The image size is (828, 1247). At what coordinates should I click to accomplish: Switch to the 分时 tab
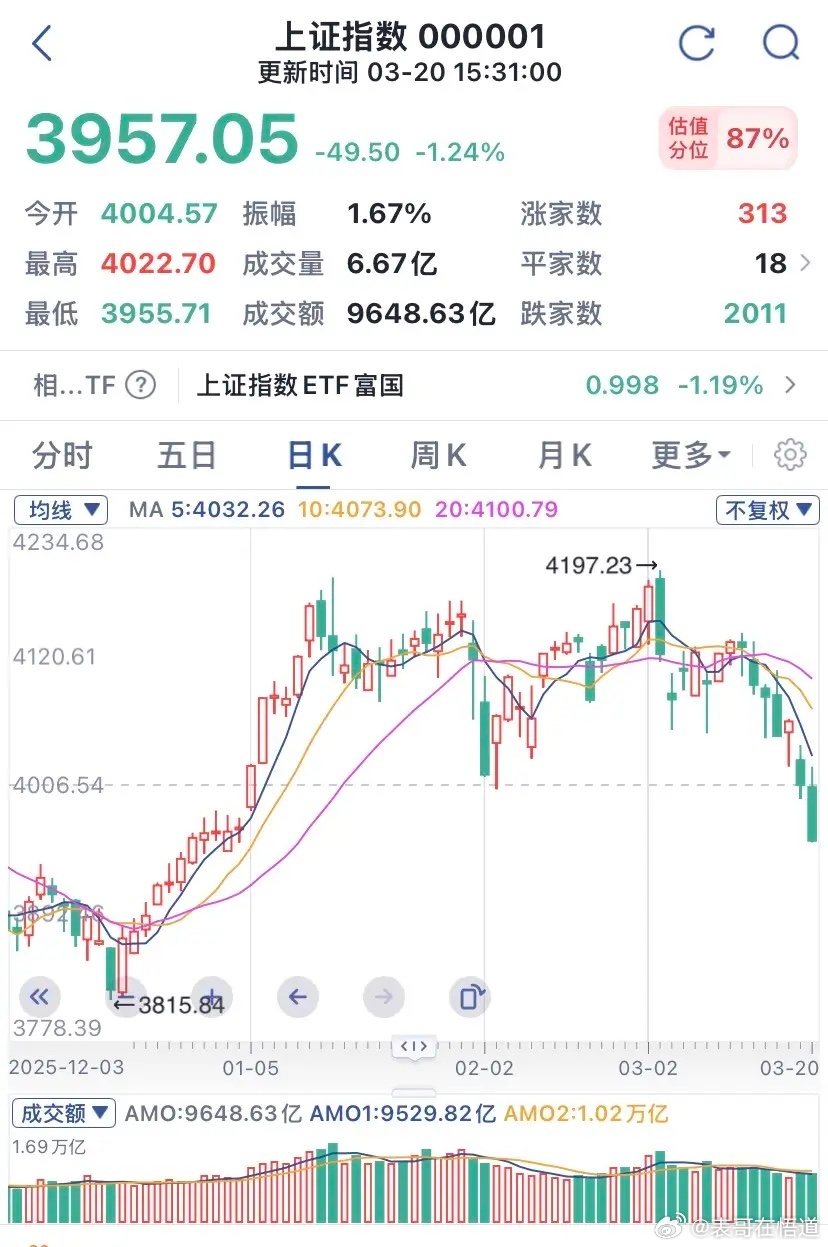(x=64, y=454)
